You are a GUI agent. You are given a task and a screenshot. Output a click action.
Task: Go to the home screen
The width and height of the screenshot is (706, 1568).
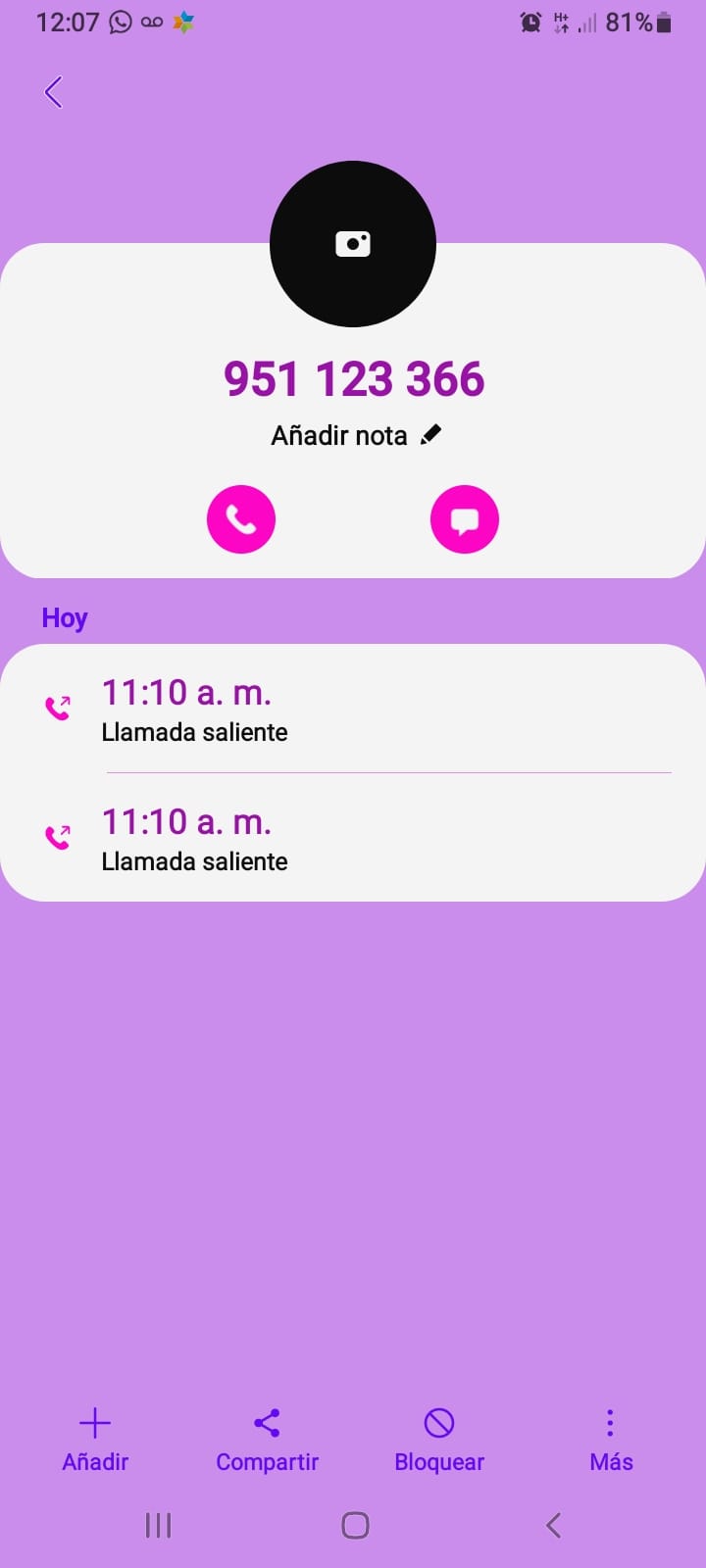coord(355,1525)
